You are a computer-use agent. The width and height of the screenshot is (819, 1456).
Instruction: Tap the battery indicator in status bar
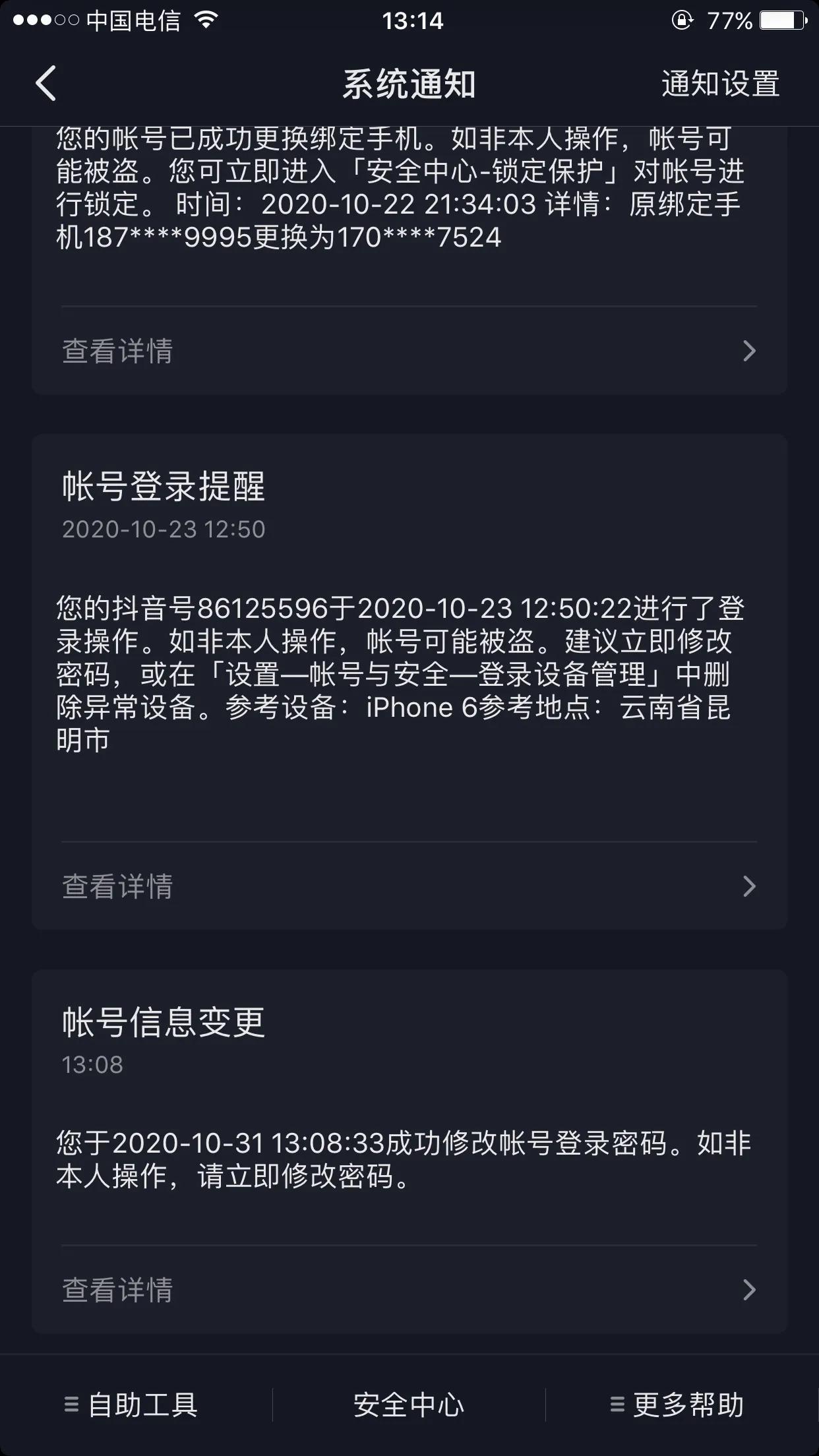point(781,20)
